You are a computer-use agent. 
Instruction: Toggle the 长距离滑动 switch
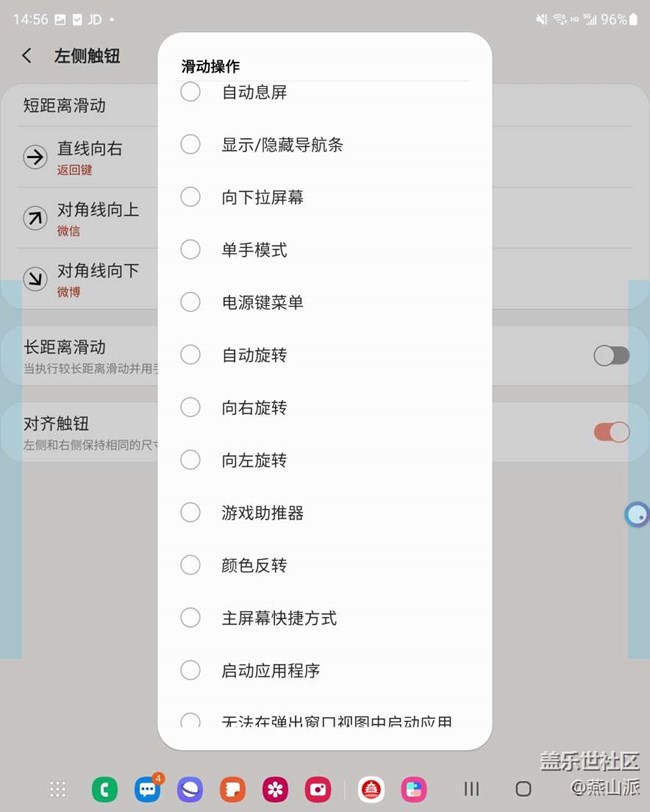pos(611,355)
